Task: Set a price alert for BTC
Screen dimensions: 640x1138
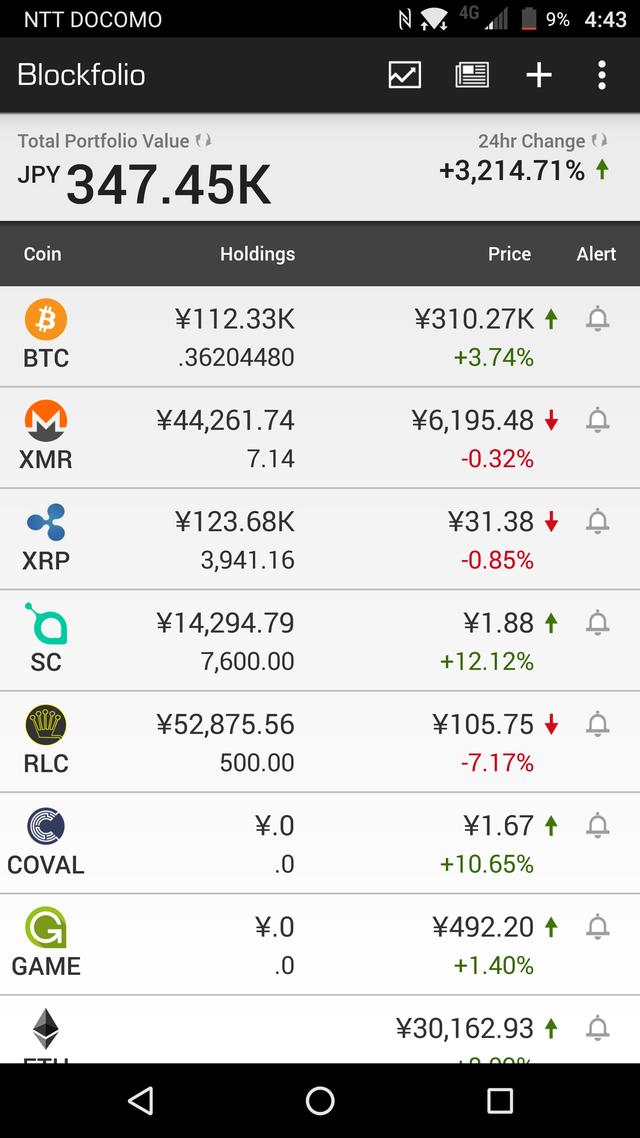Action: (x=597, y=320)
